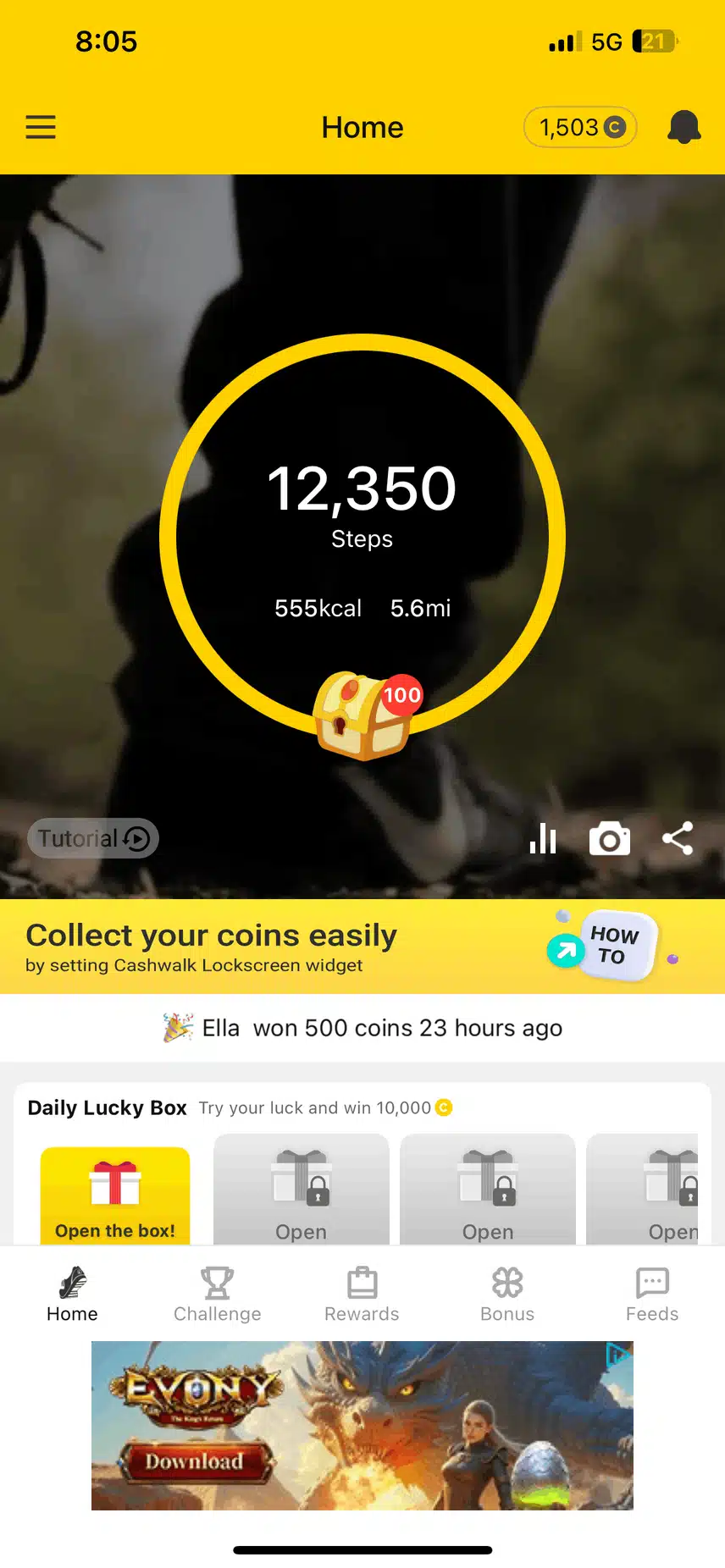View the 1,503 coin balance
This screenshot has width=725, height=1568.
(581, 127)
